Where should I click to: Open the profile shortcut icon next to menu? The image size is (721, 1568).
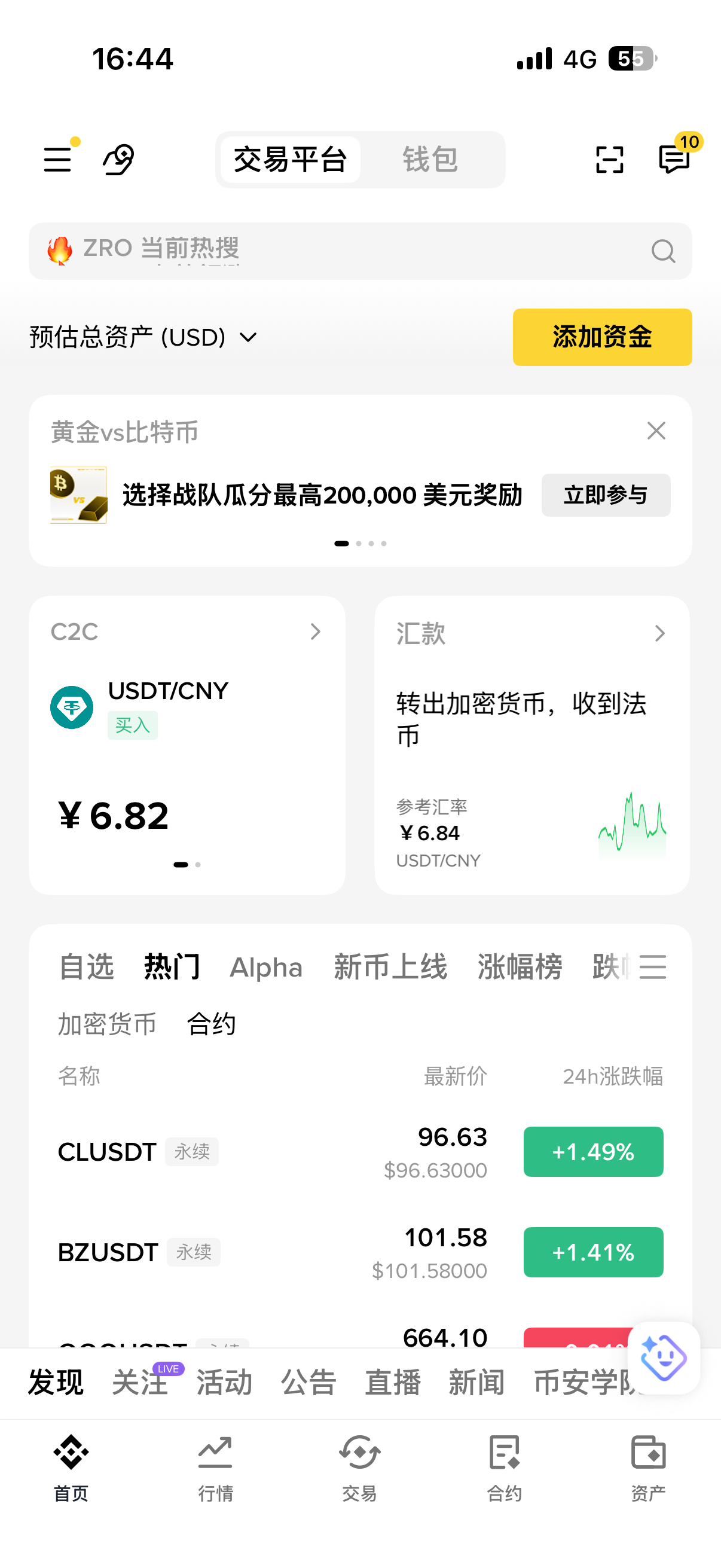(x=119, y=160)
